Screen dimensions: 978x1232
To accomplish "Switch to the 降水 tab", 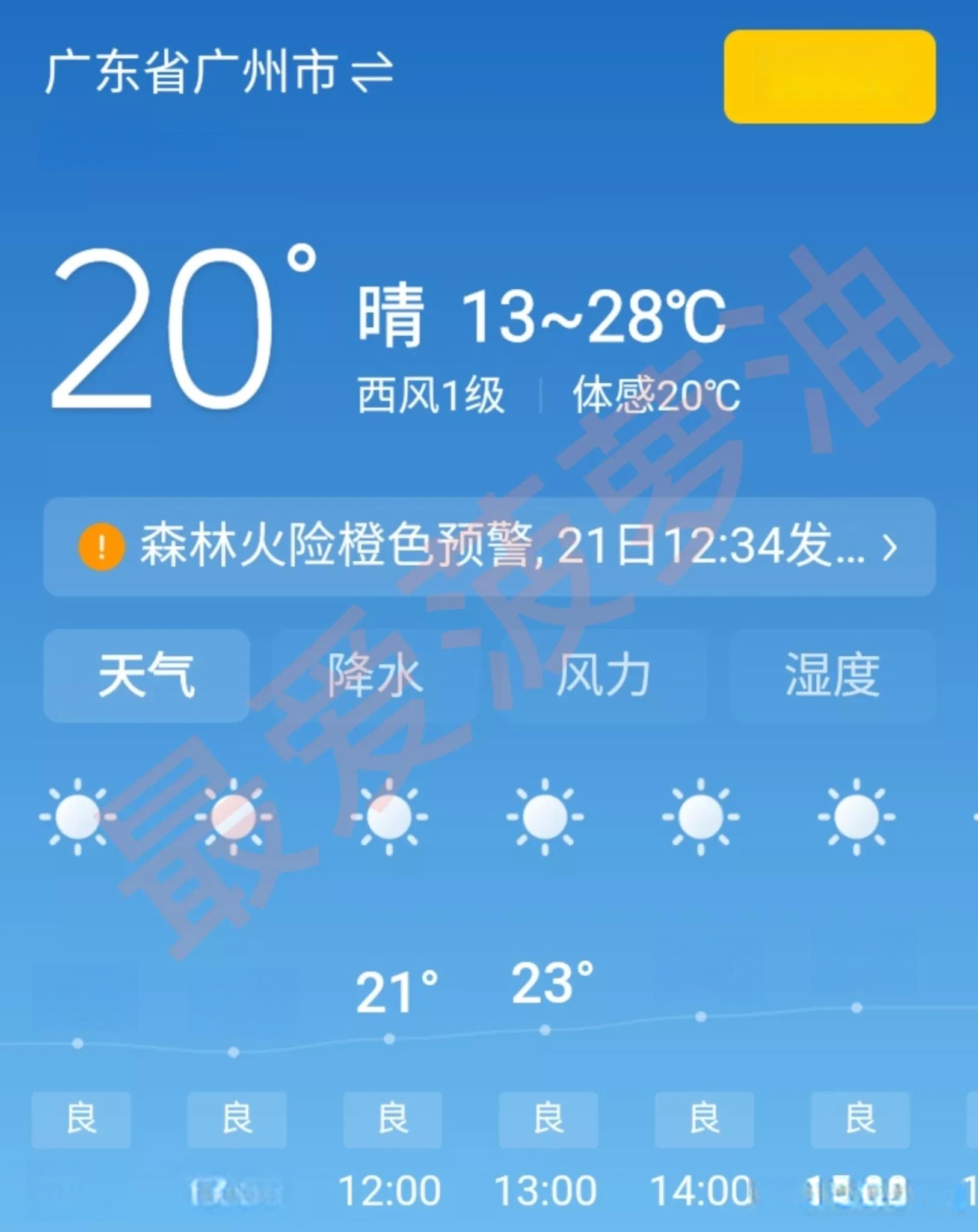I will [375, 675].
